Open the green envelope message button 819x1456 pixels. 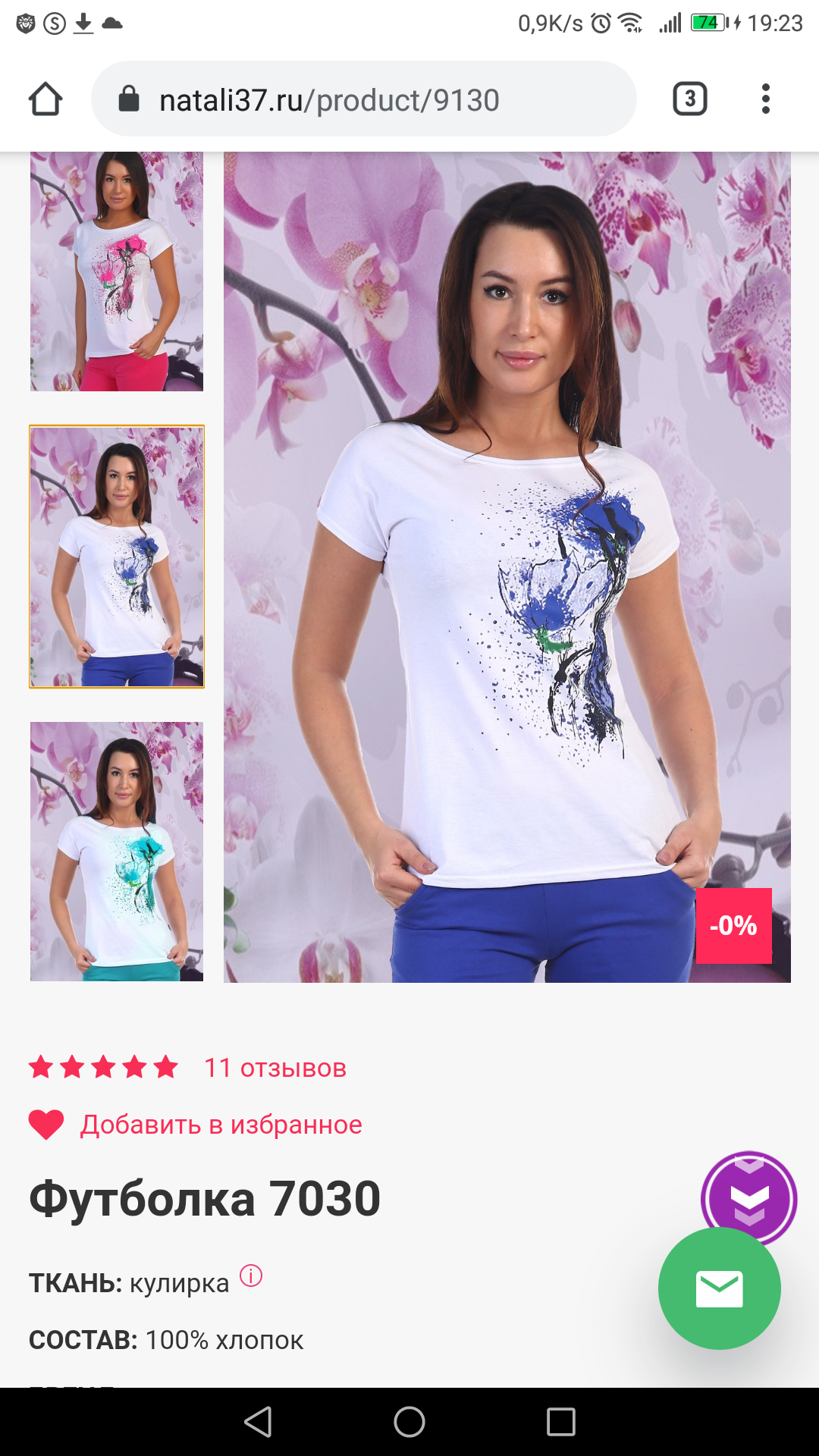coord(719,1288)
